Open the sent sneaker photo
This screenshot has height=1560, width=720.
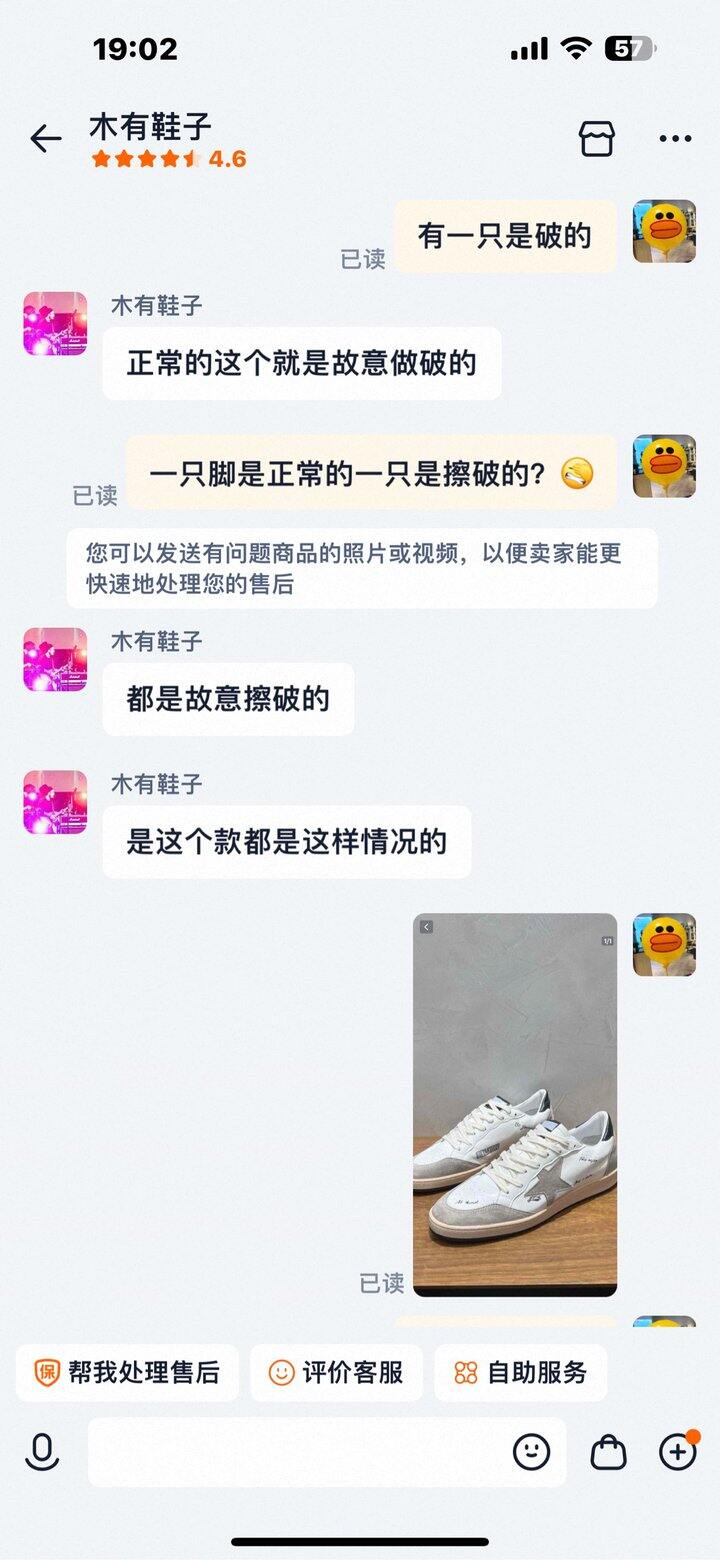pos(515,1104)
